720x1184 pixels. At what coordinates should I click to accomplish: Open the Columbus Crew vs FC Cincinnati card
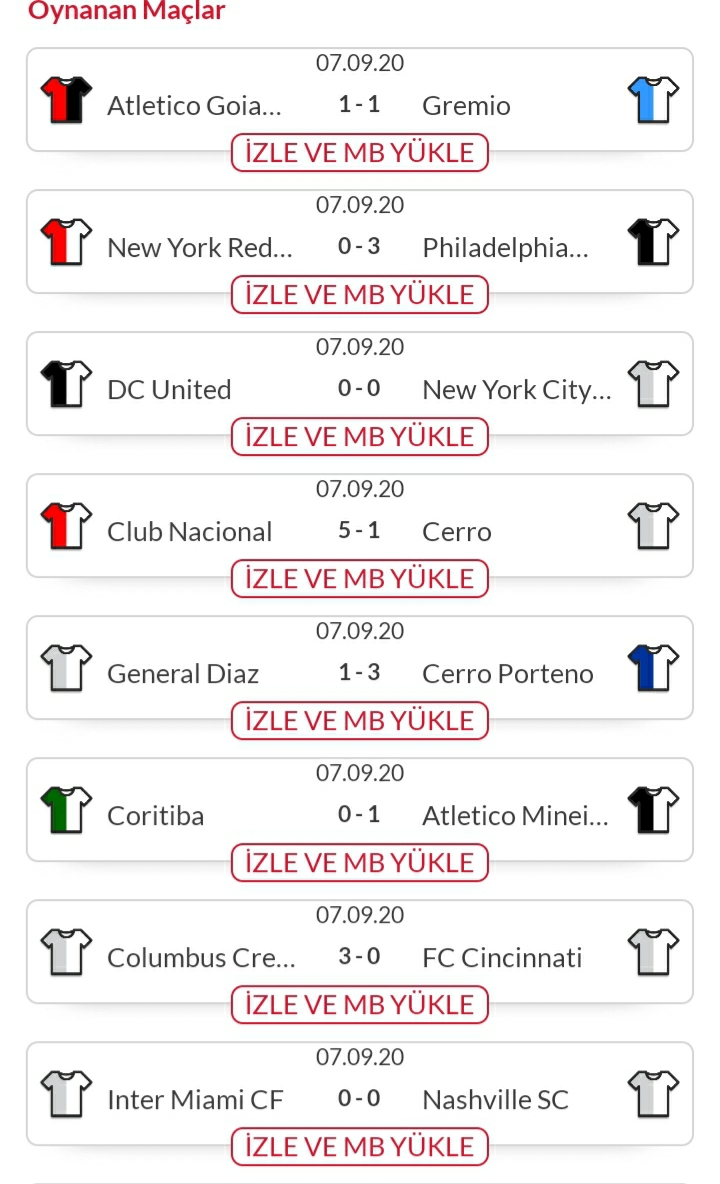[x=359, y=951]
